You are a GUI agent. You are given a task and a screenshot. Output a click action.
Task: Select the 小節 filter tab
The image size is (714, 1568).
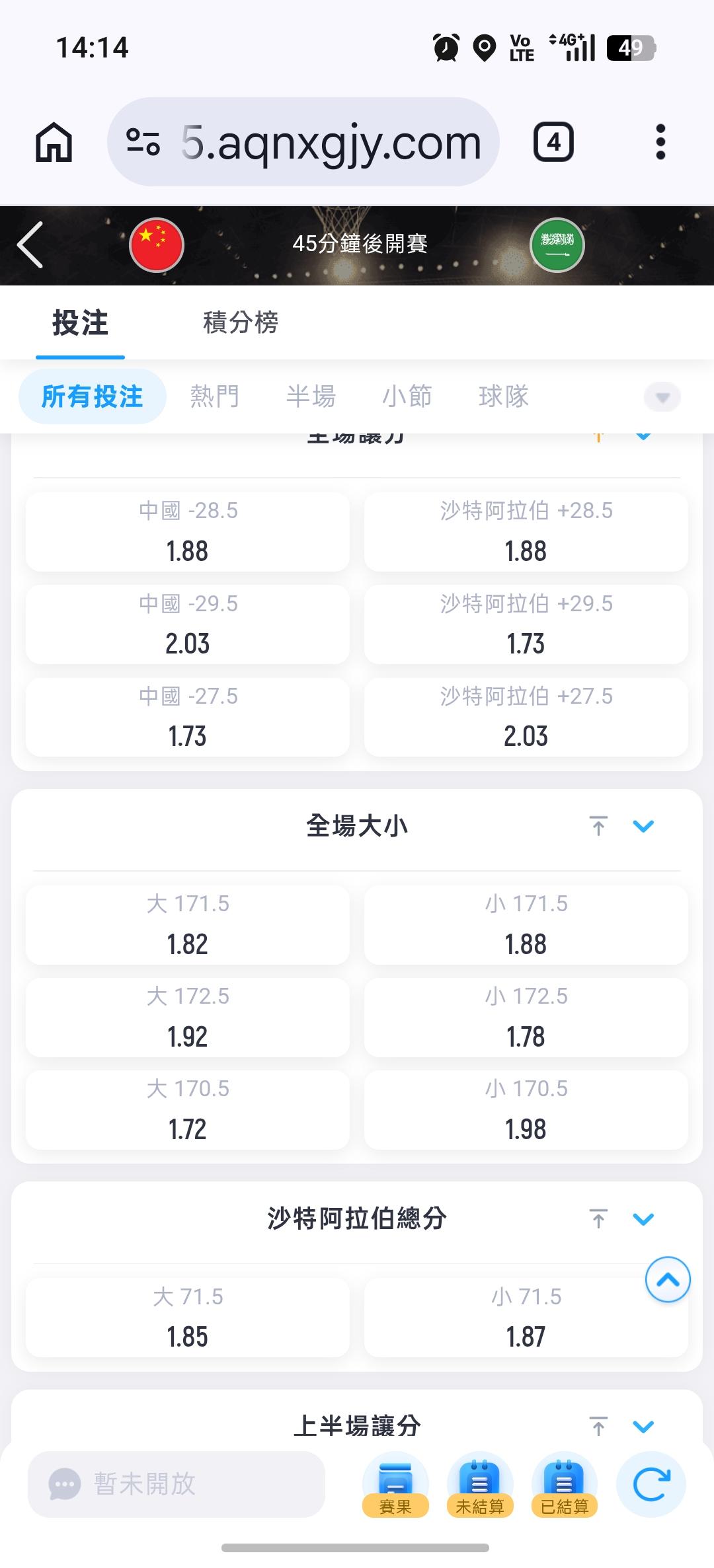click(x=407, y=396)
